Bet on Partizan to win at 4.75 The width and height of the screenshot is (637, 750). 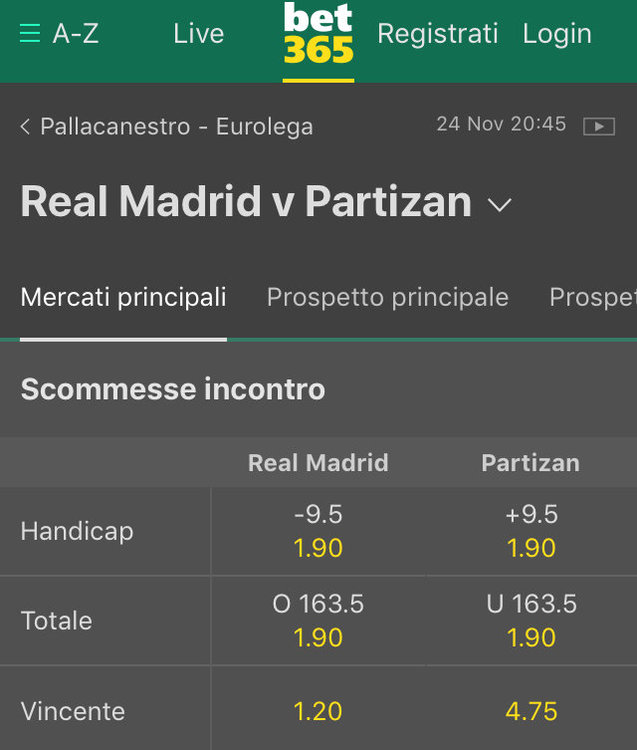(x=530, y=711)
